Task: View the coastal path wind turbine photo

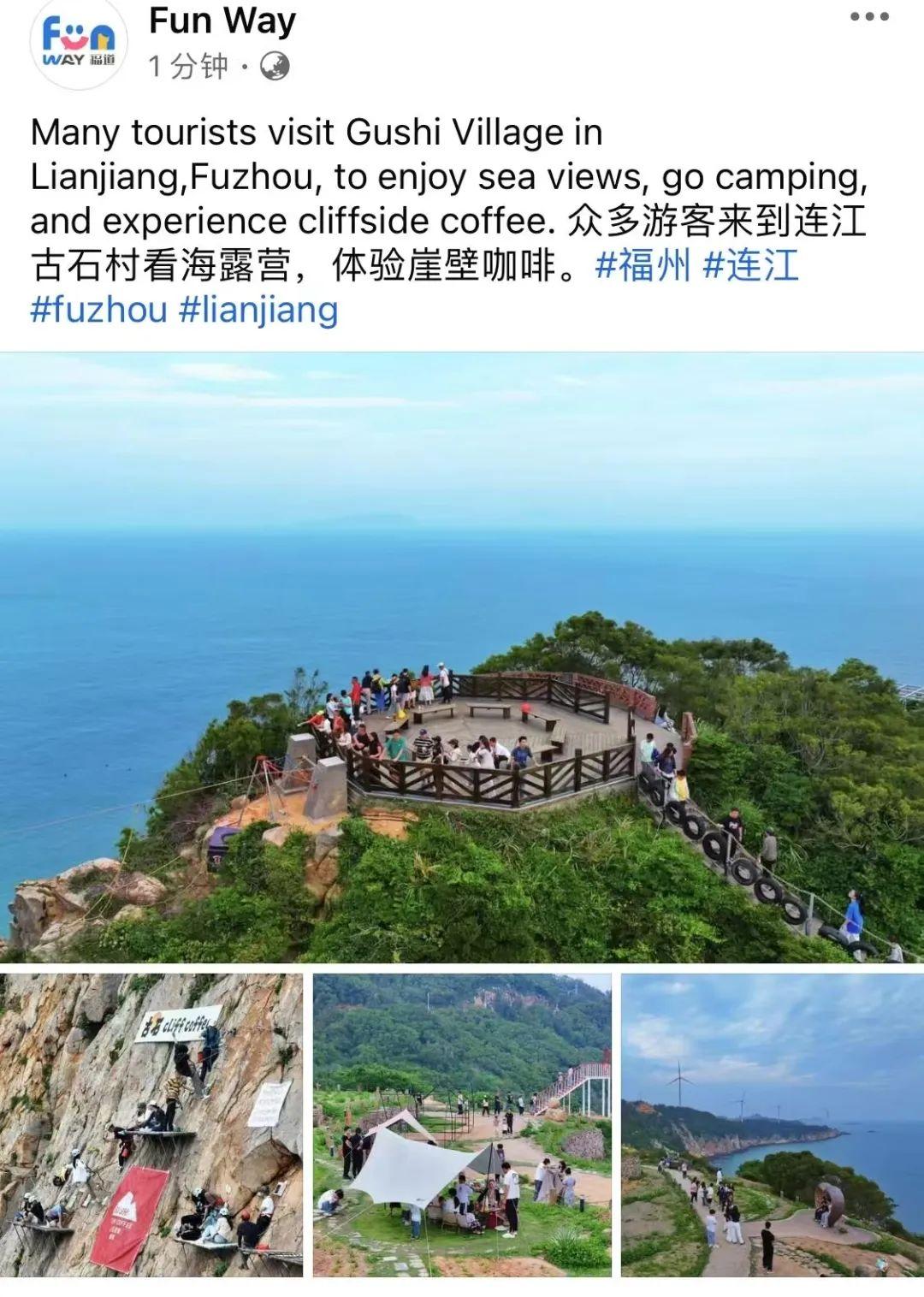Action: click(773, 1125)
